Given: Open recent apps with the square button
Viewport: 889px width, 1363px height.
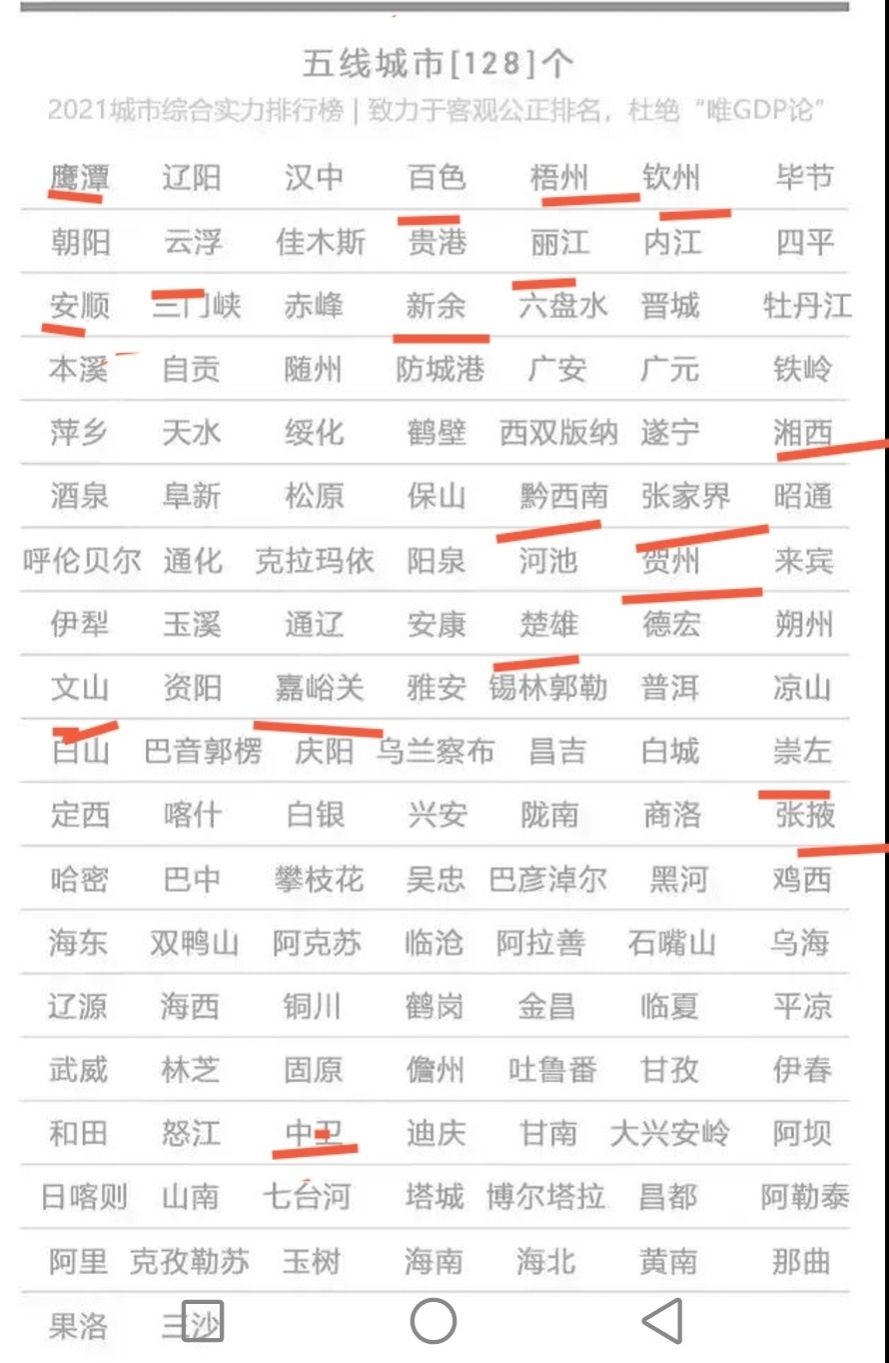Looking at the screenshot, I should [x=203, y=1322].
